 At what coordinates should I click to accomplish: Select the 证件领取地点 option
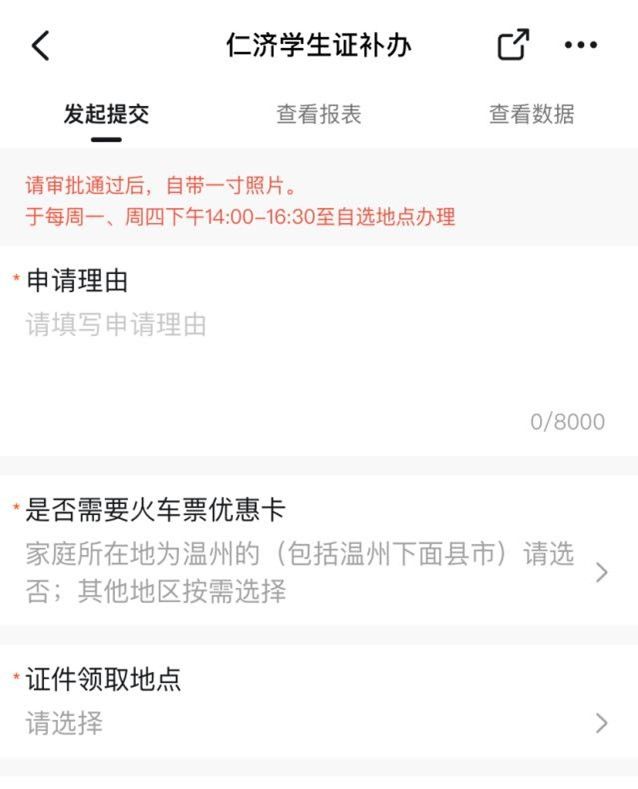(x=318, y=722)
